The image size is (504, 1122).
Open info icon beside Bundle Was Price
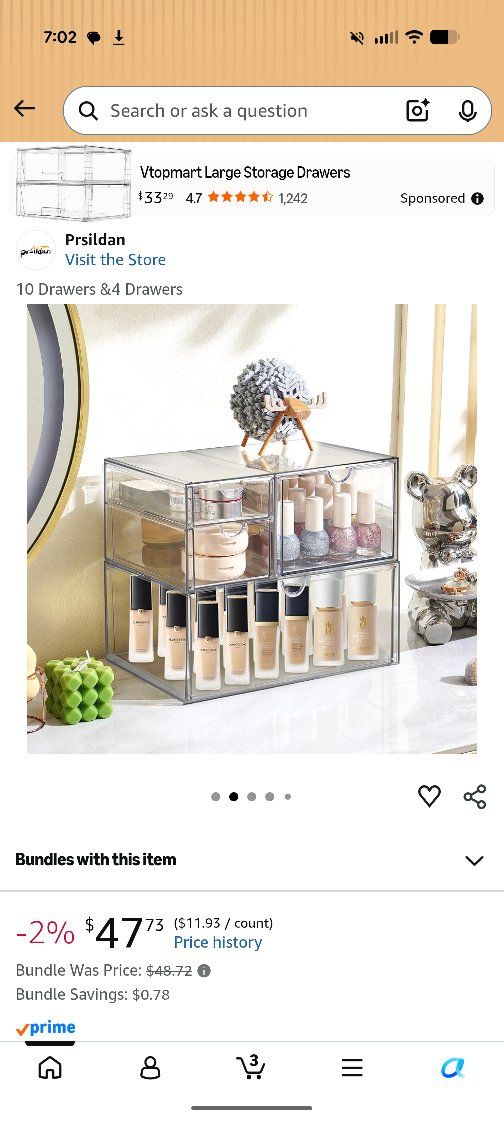204,971
